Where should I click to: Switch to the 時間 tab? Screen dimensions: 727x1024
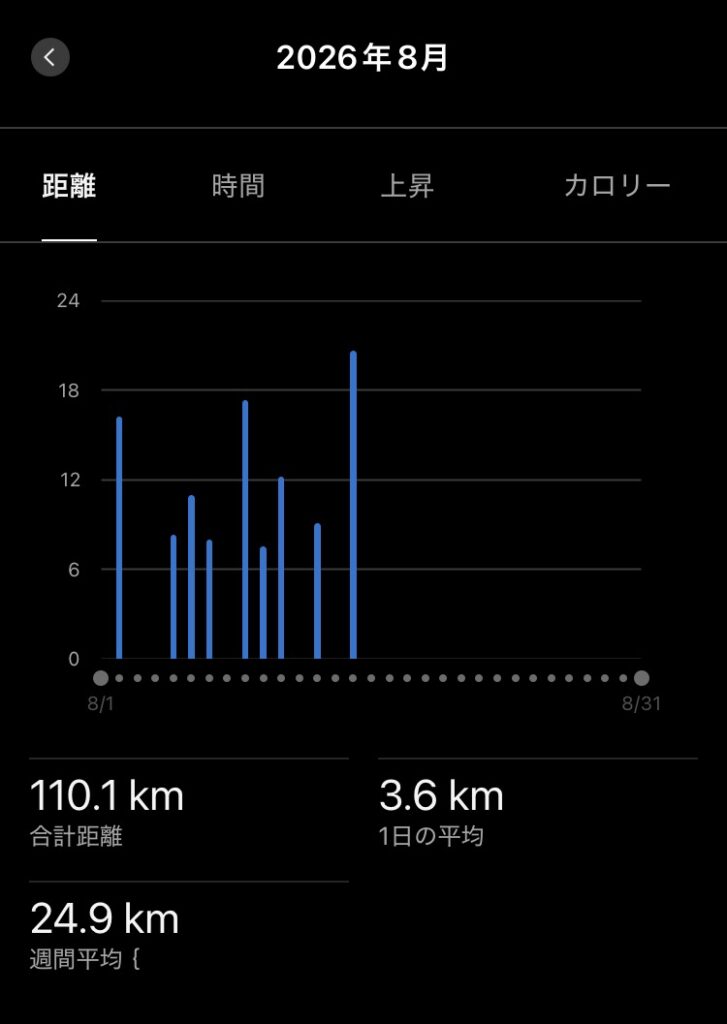238,186
